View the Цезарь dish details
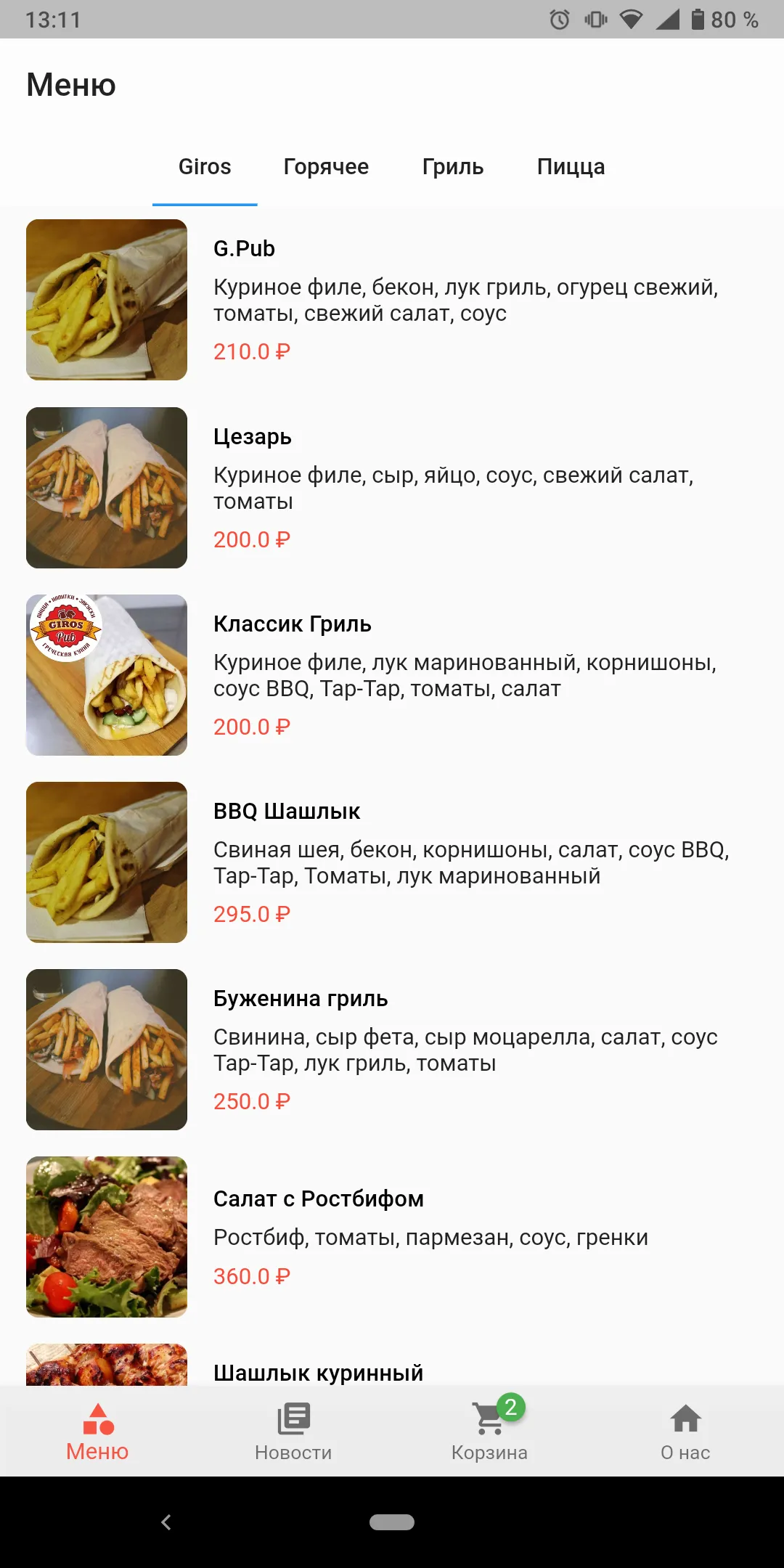The height and width of the screenshot is (1568, 784). click(x=392, y=488)
